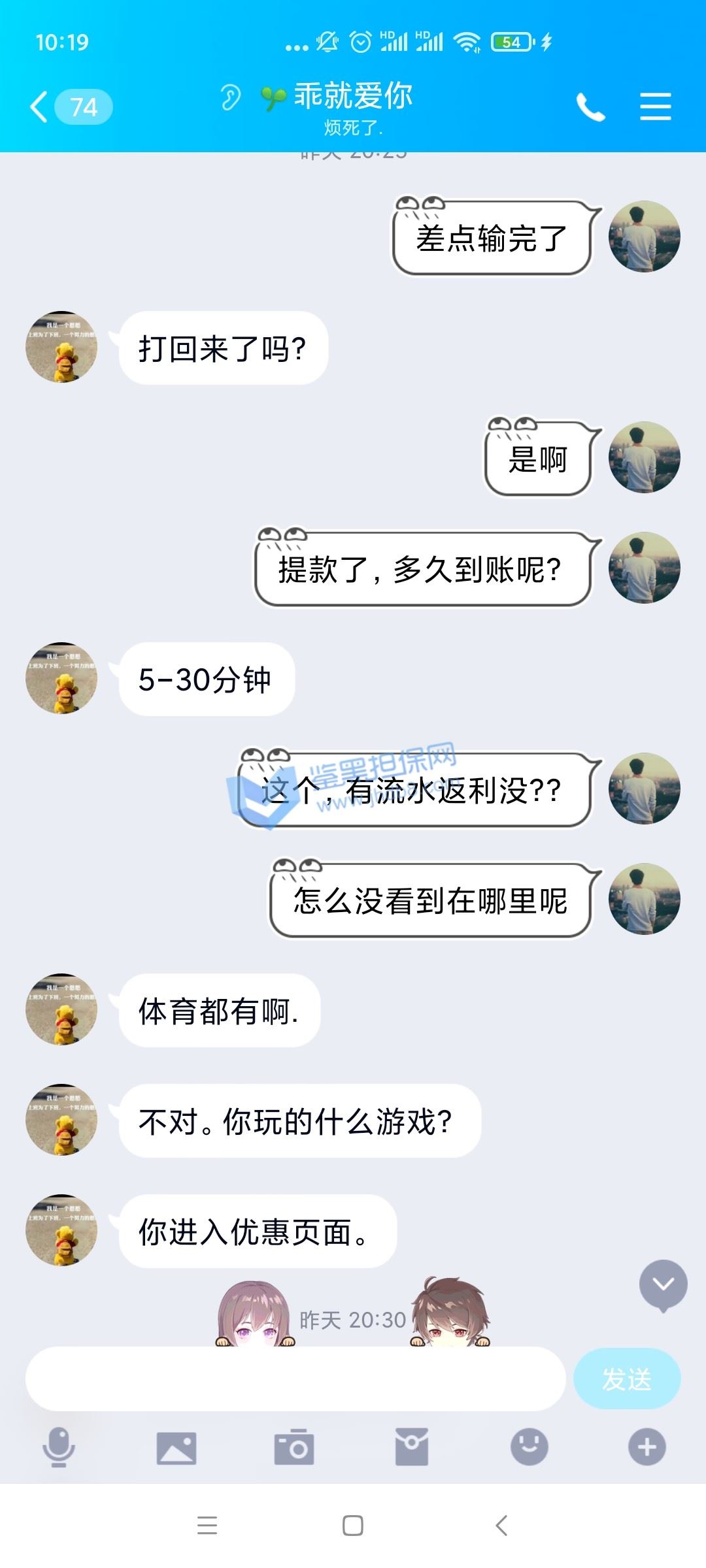706x1568 pixels.
Task: Go back to the message list
Action: [x=41, y=107]
